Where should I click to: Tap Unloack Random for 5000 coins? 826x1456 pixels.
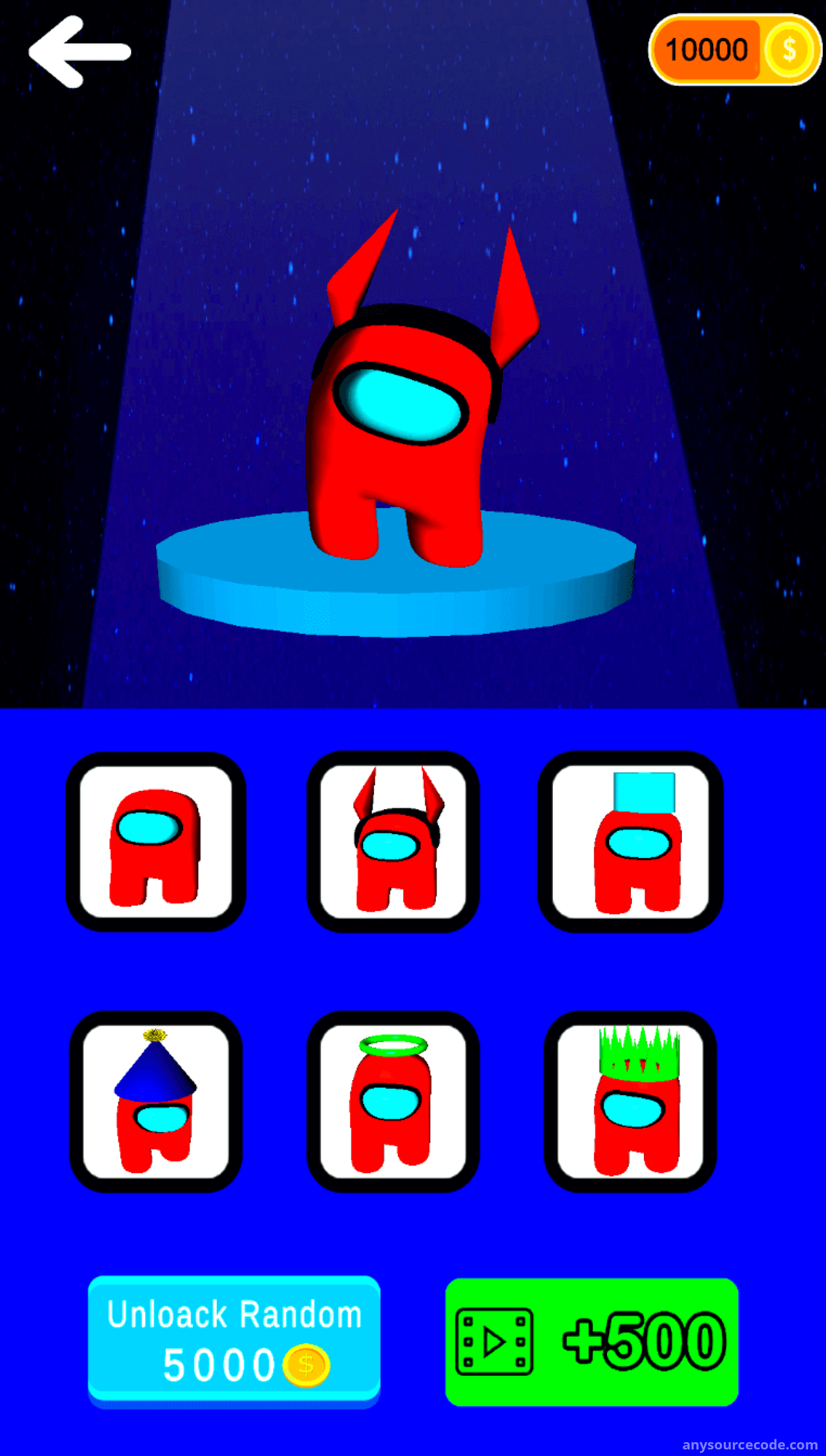(234, 1341)
